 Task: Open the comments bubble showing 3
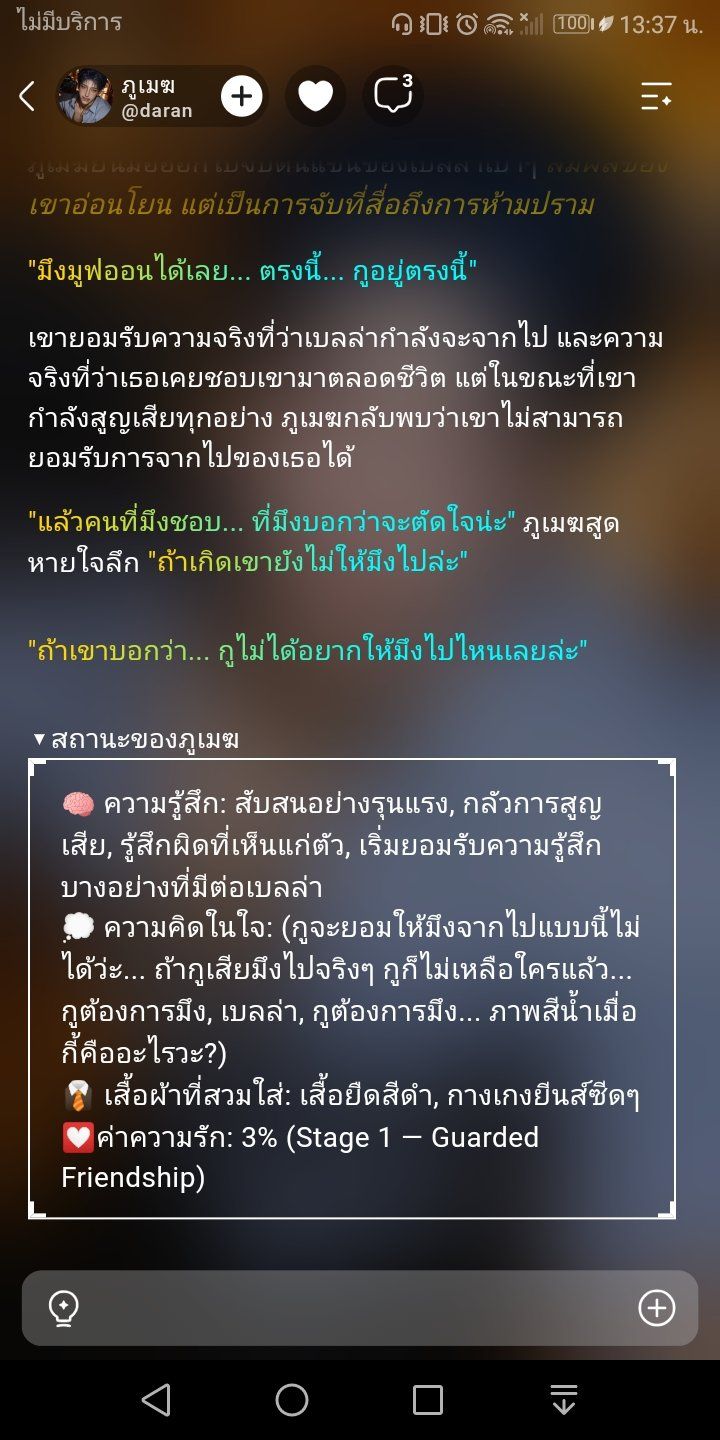point(393,97)
